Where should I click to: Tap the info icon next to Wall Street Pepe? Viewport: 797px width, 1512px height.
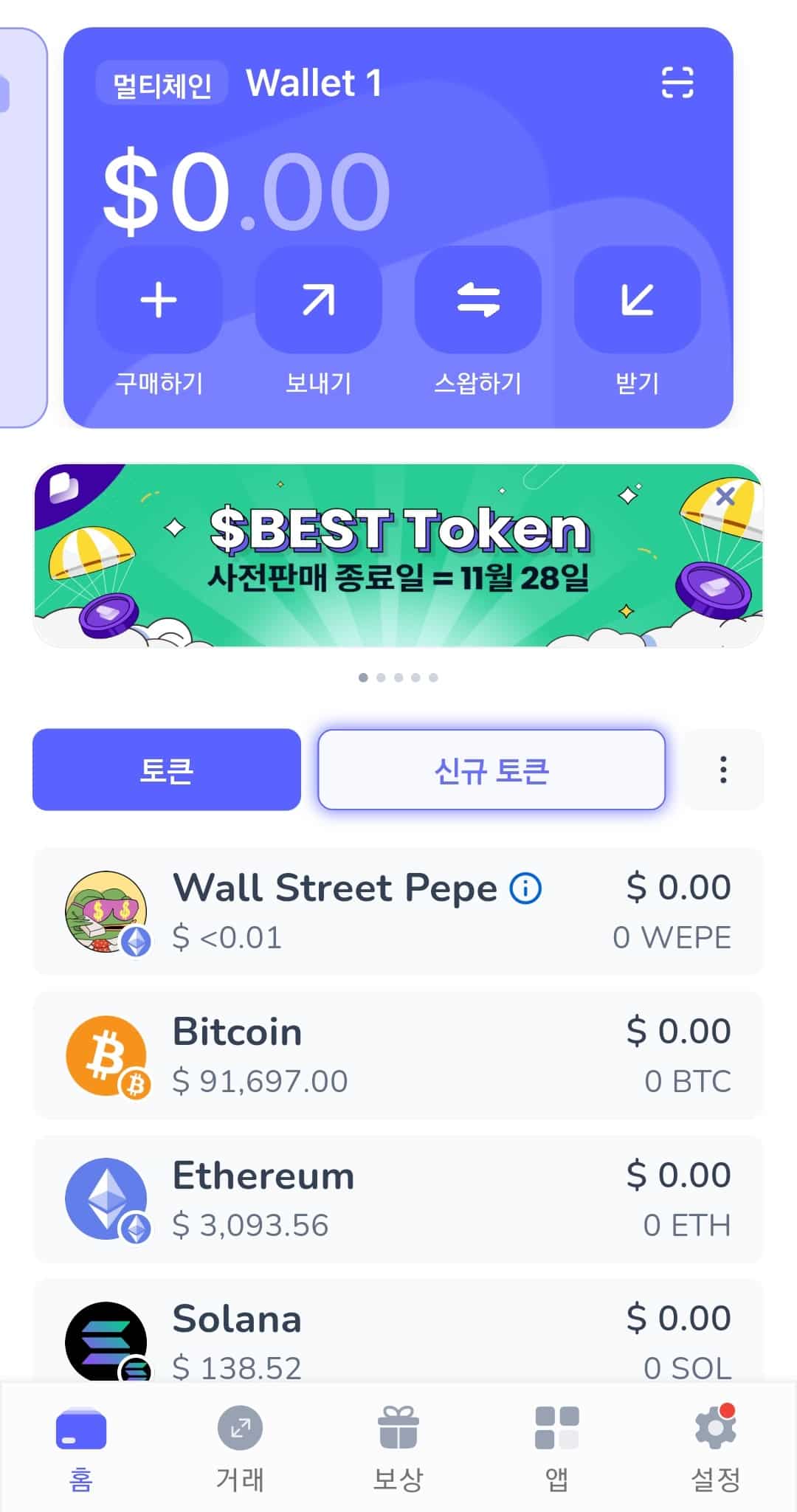click(x=525, y=889)
